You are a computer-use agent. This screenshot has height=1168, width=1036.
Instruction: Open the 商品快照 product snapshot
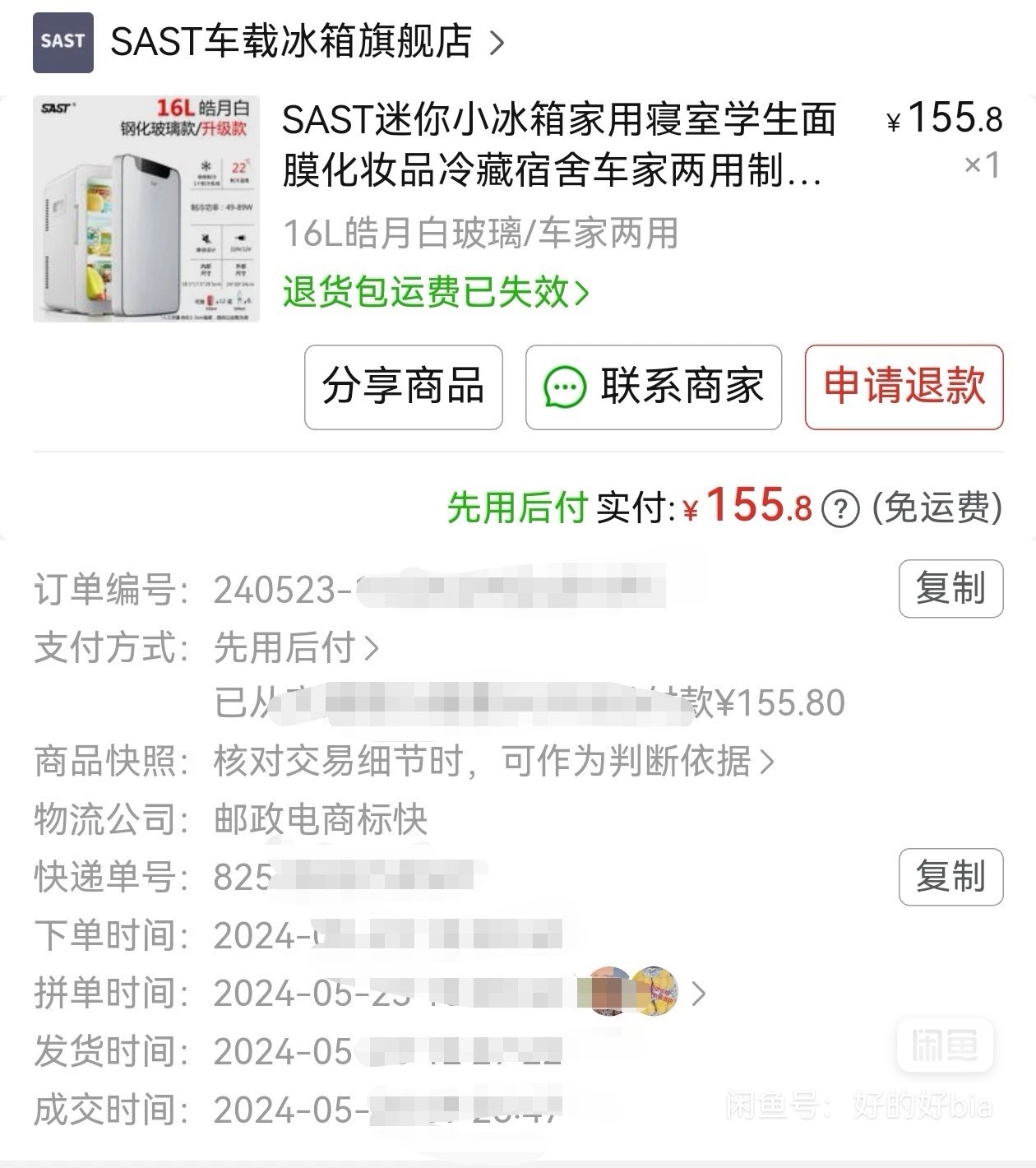coord(493,762)
